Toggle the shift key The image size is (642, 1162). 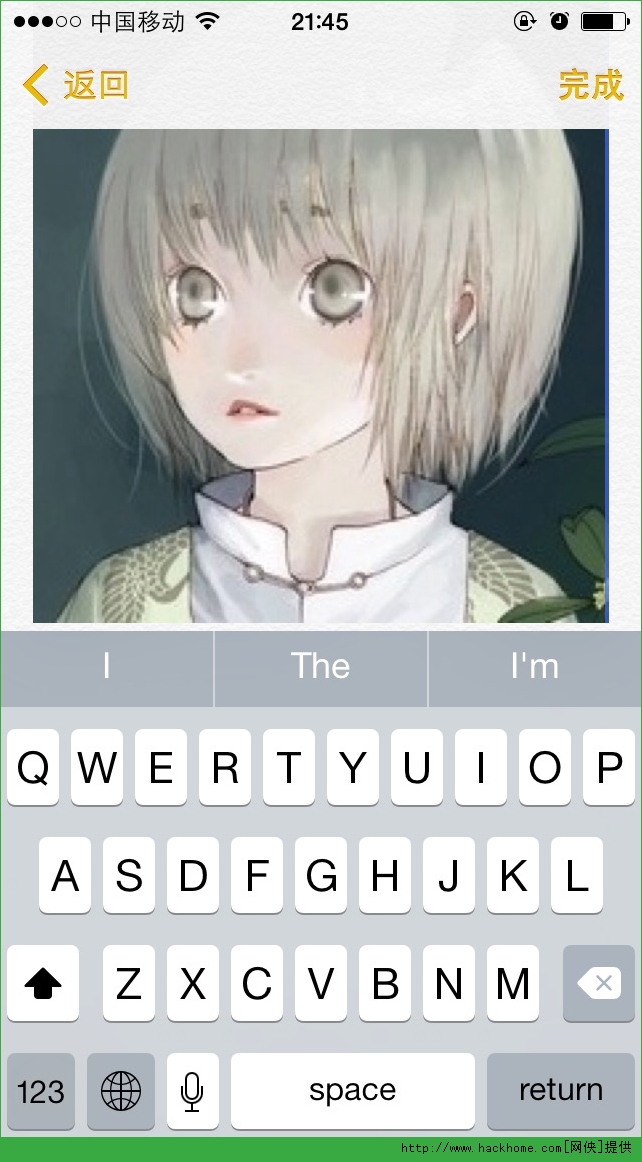(42, 984)
